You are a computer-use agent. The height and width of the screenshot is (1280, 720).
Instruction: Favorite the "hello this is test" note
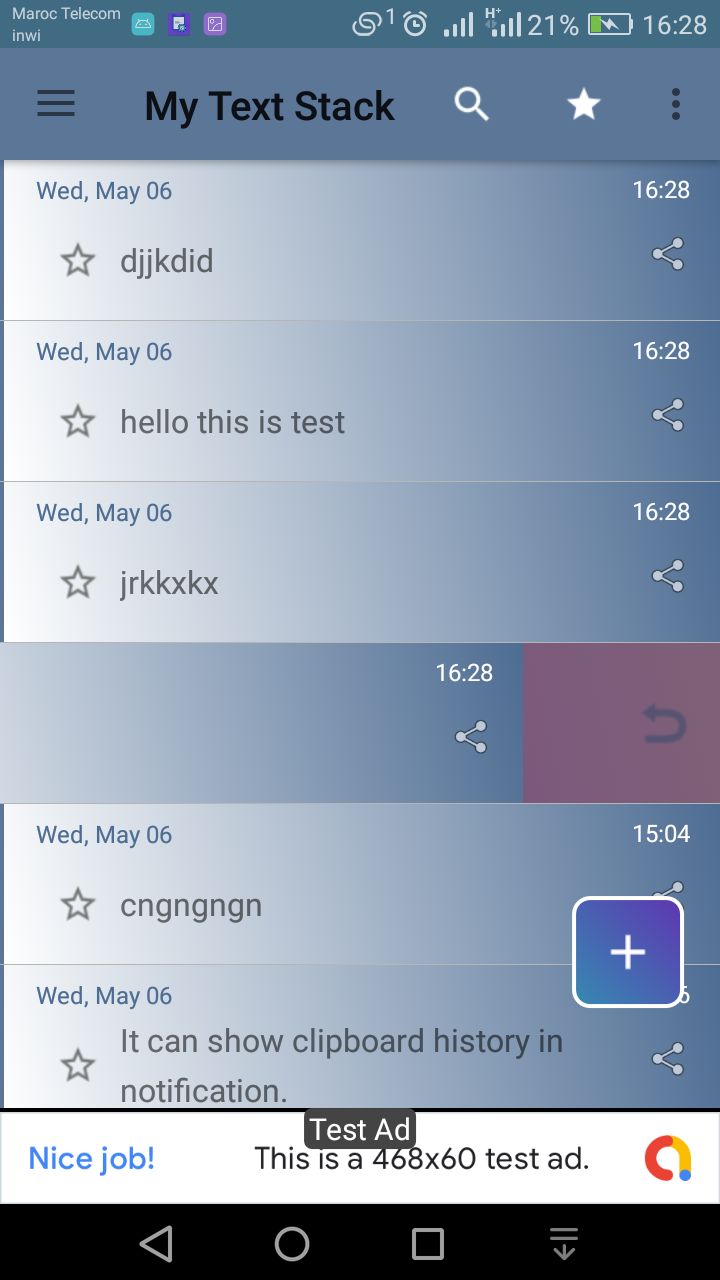click(x=78, y=422)
